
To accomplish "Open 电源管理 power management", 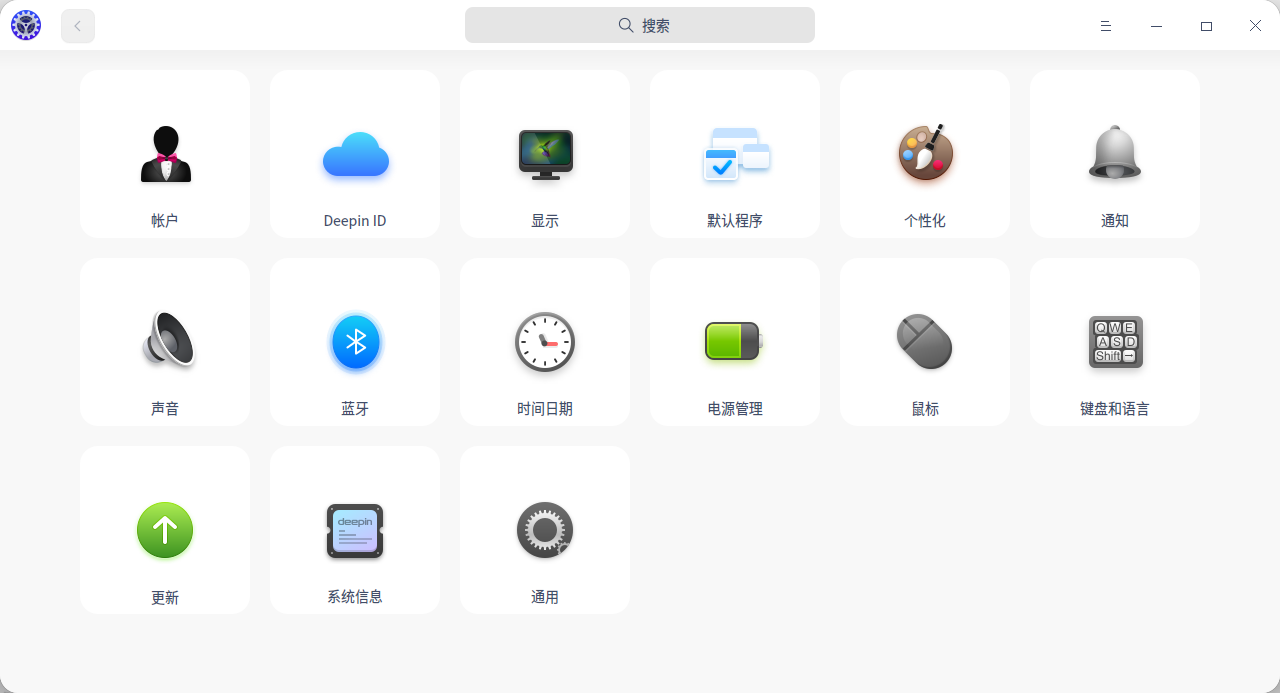I will [x=735, y=343].
